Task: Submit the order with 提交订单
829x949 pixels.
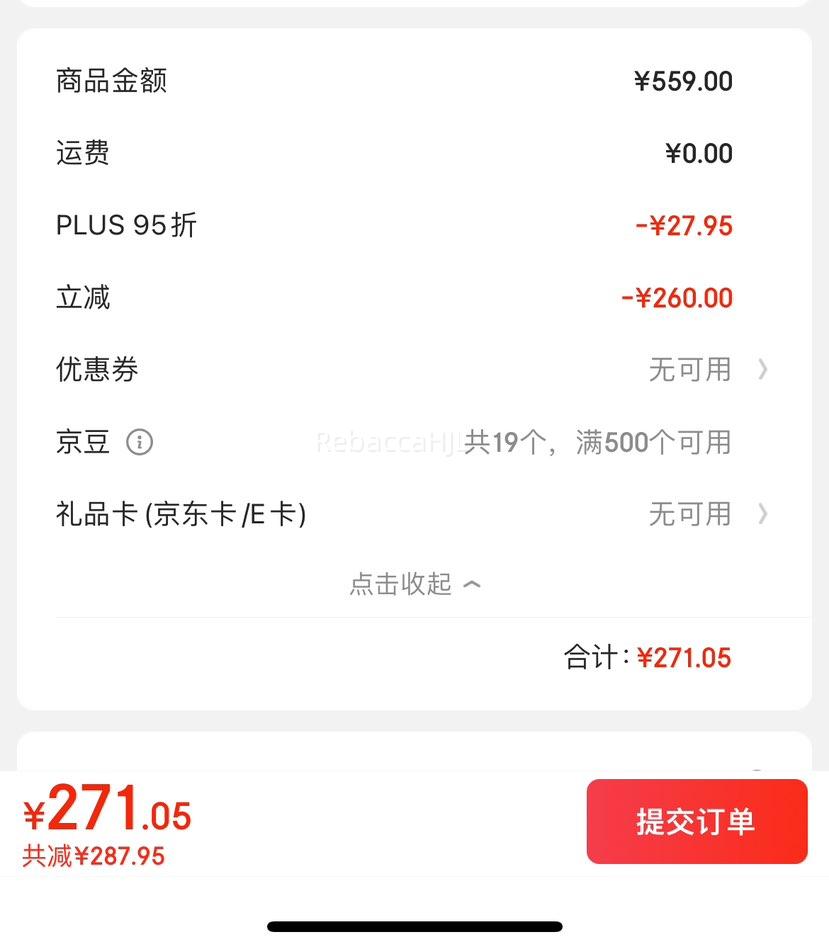Action: [696, 821]
